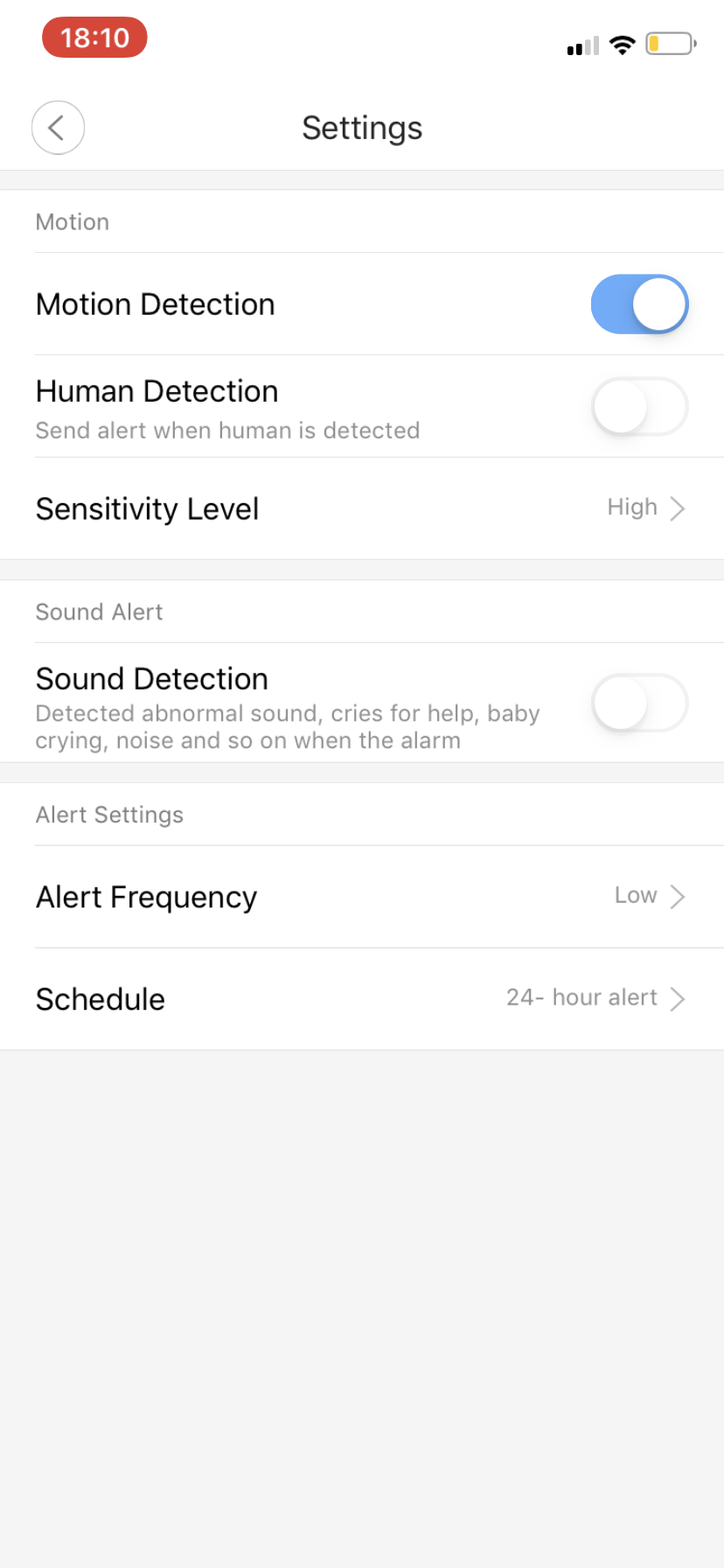Enable Human Detection switch
The height and width of the screenshot is (1568, 724).
pos(640,406)
